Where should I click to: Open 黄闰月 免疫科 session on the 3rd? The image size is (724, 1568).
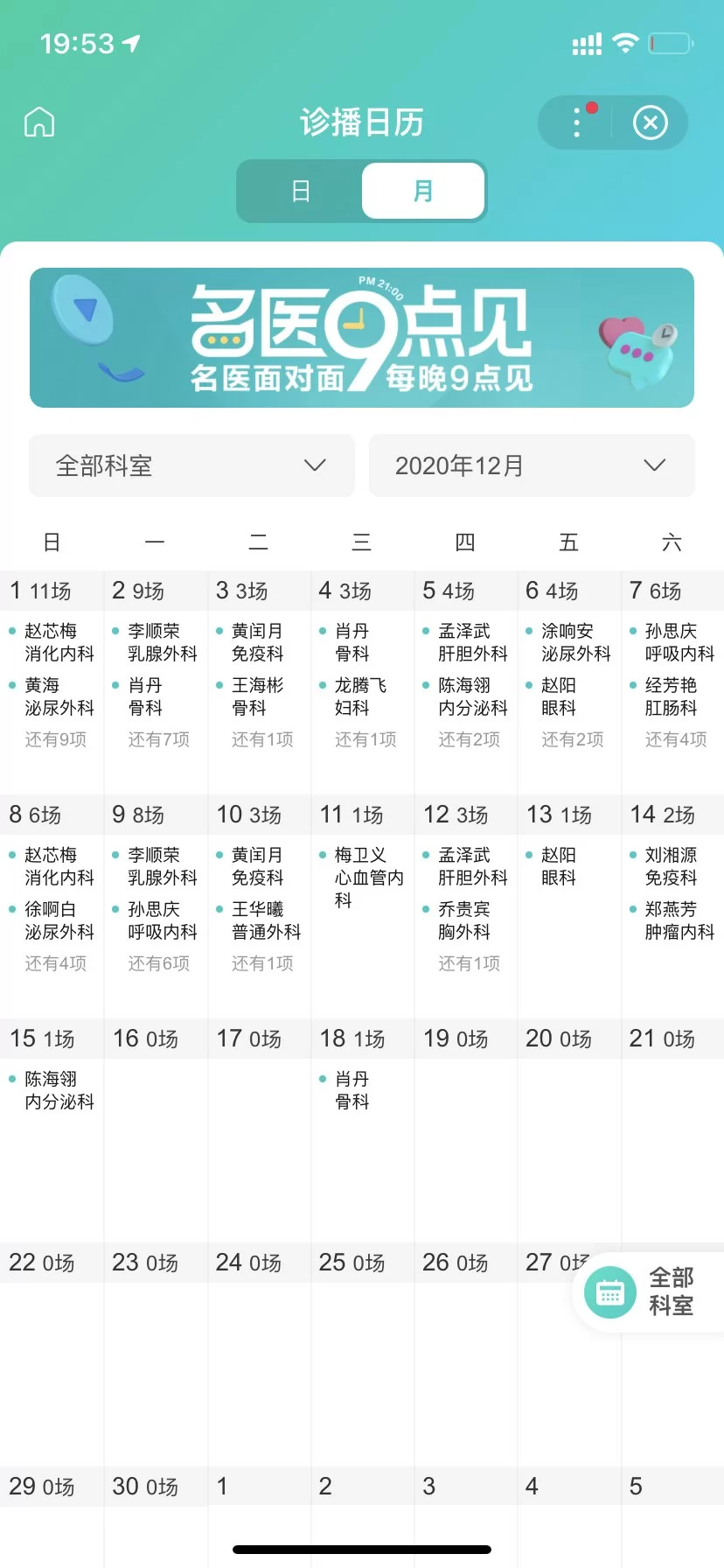click(x=257, y=642)
